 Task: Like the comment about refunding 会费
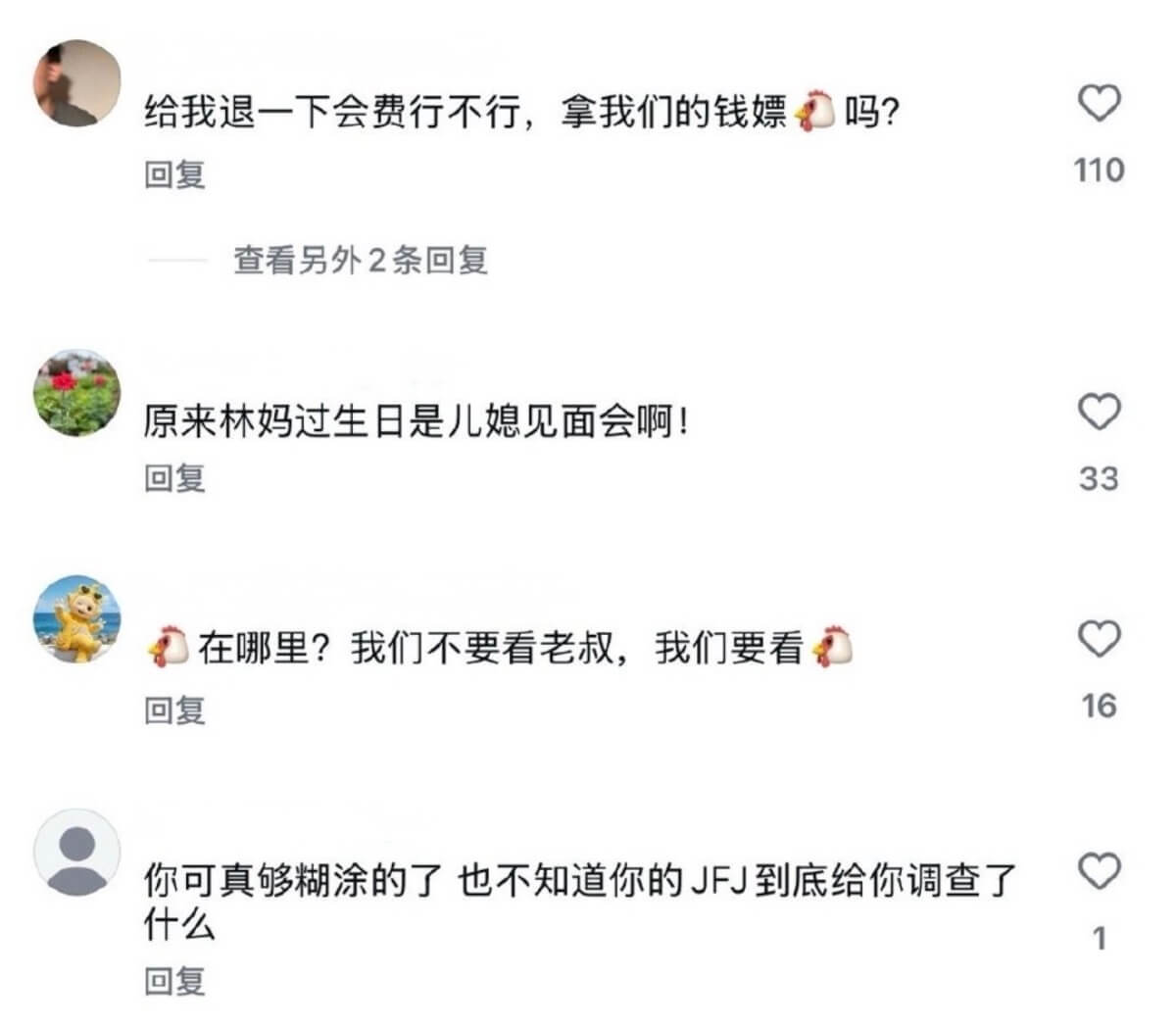pos(1099,104)
